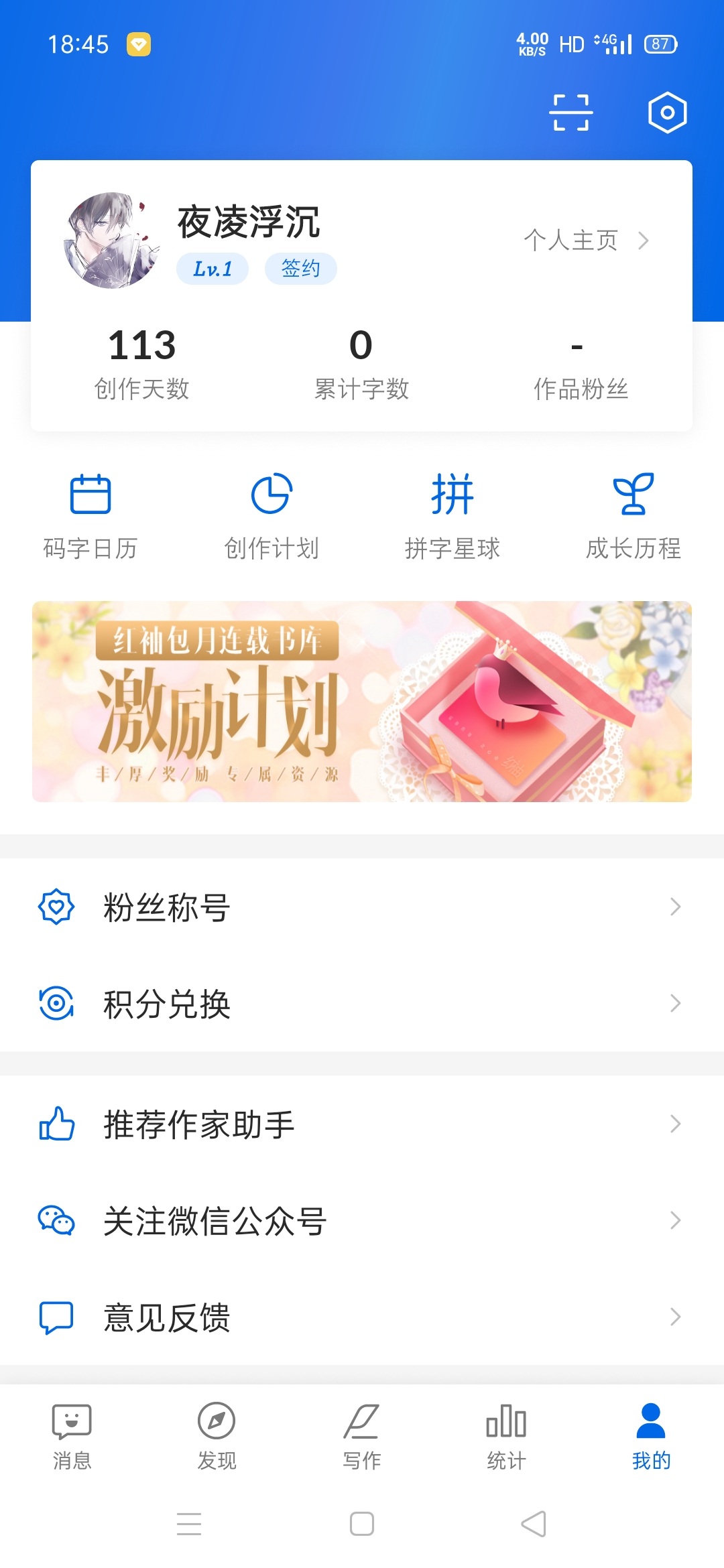Screen dimensions: 724x1568
Task: Open 意见反馈 feedback row
Action: [x=362, y=1317]
